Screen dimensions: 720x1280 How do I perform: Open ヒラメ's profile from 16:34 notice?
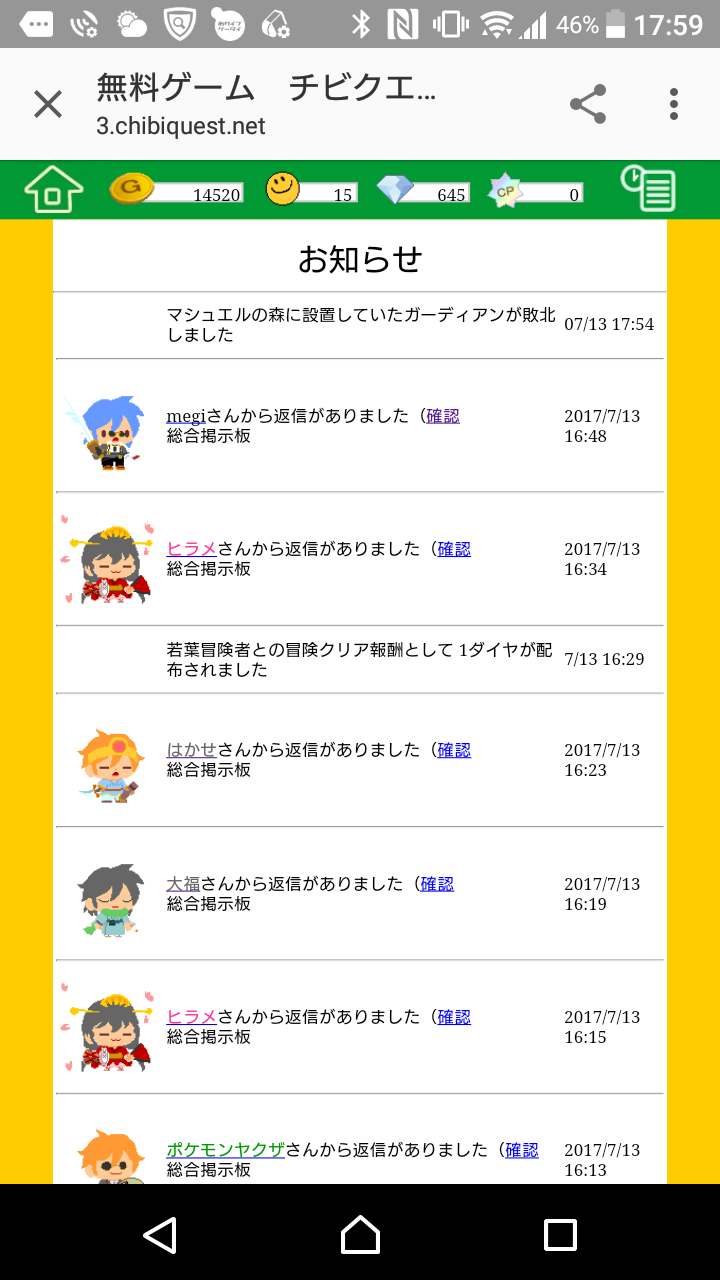(192, 549)
